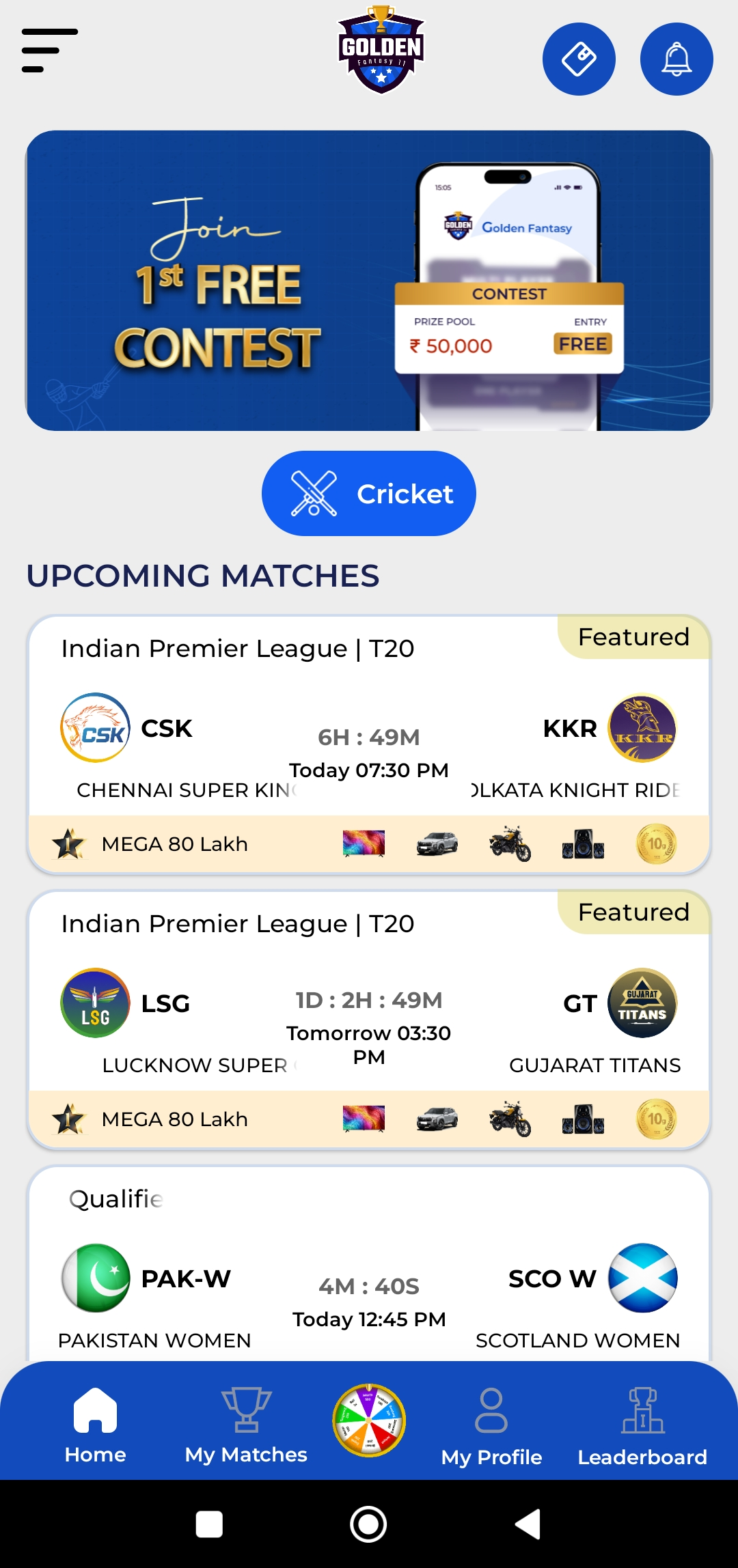
Task: Open the spin wheel
Action: pos(369,1420)
